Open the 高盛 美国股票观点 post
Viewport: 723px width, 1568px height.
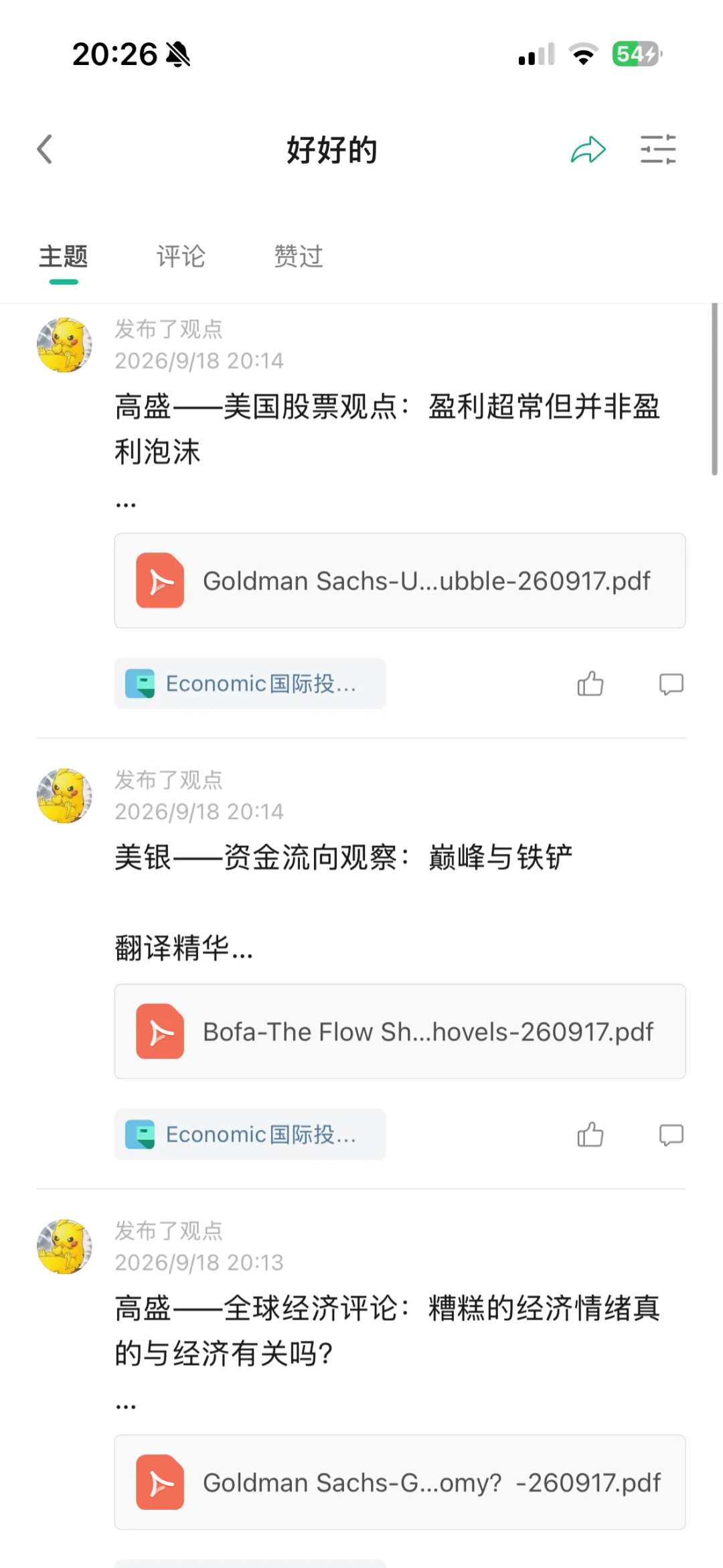click(x=388, y=429)
